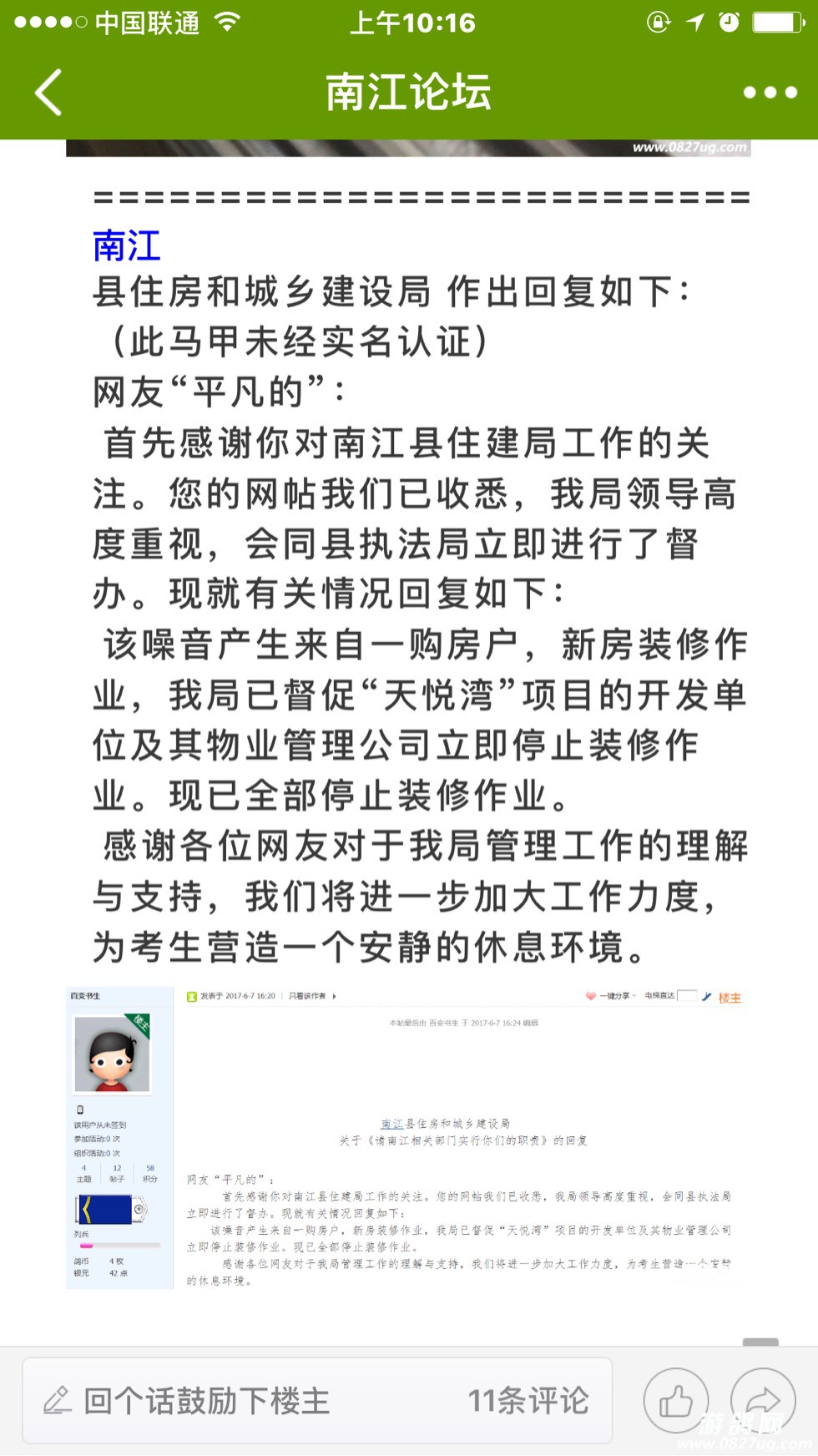View the 11条评论 comments
818x1456 pixels.
(x=528, y=1401)
